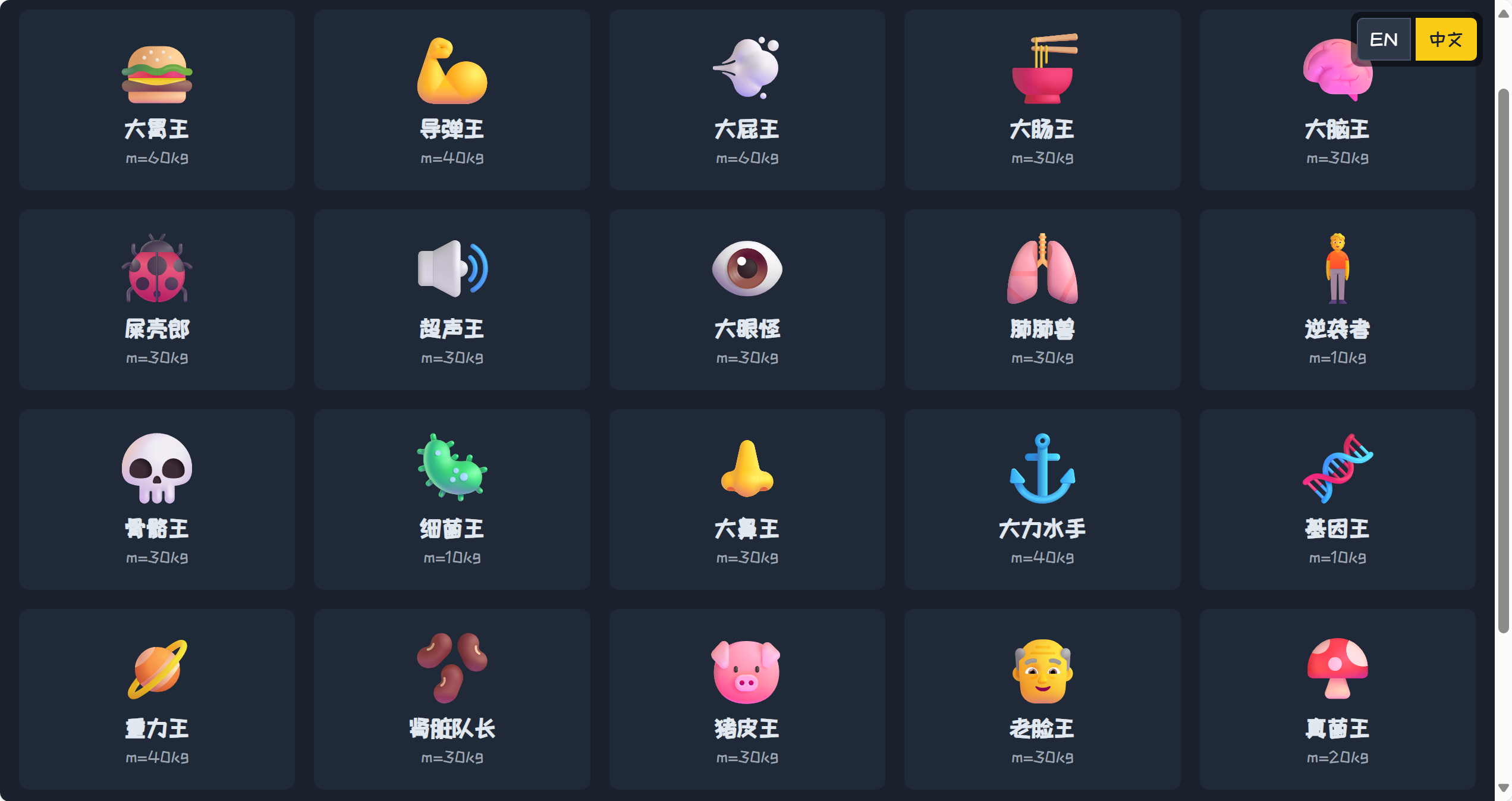The height and width of the screenshot is (801, 1512).
Task: Tap the 真菌王 mushroom card
Action: tap(1337, 699)
